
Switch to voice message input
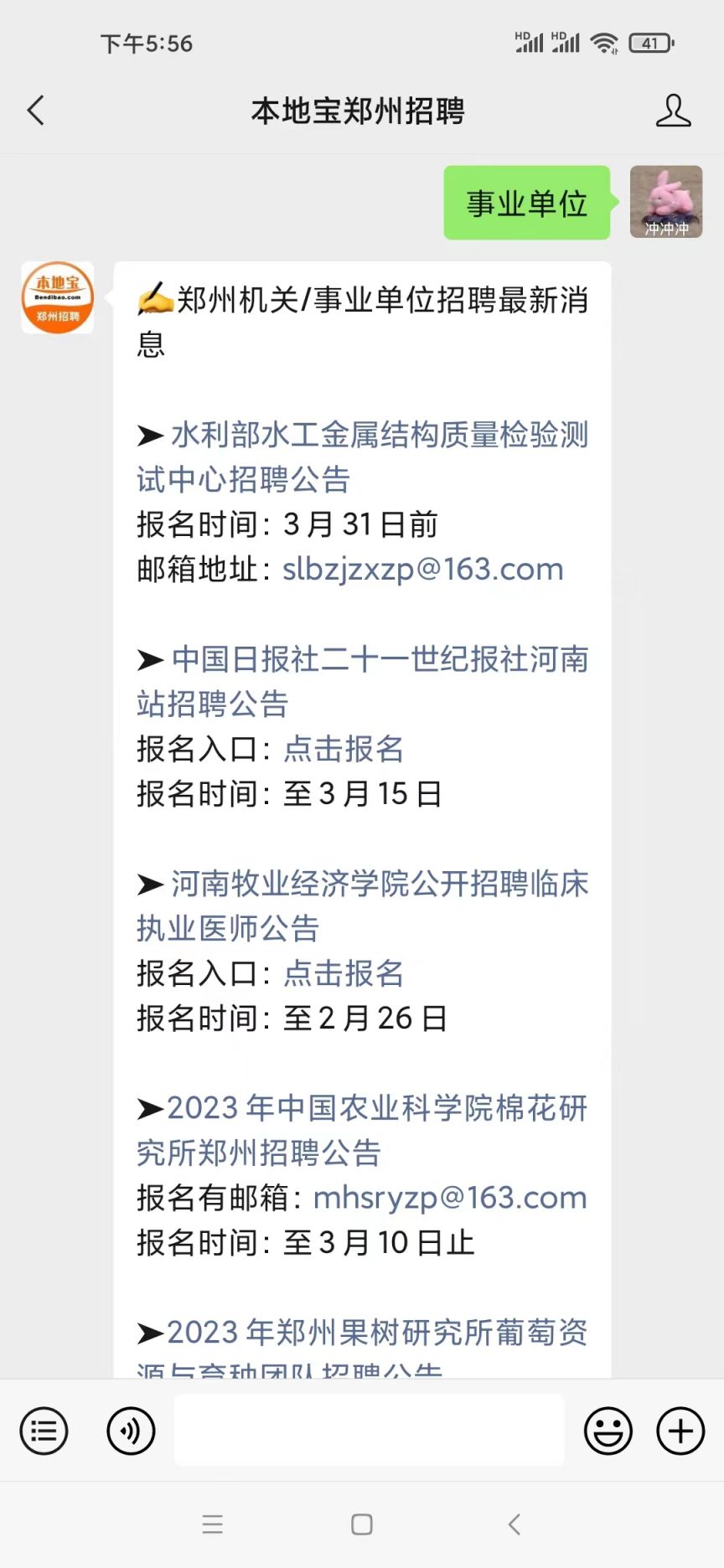pos(131,1431)
